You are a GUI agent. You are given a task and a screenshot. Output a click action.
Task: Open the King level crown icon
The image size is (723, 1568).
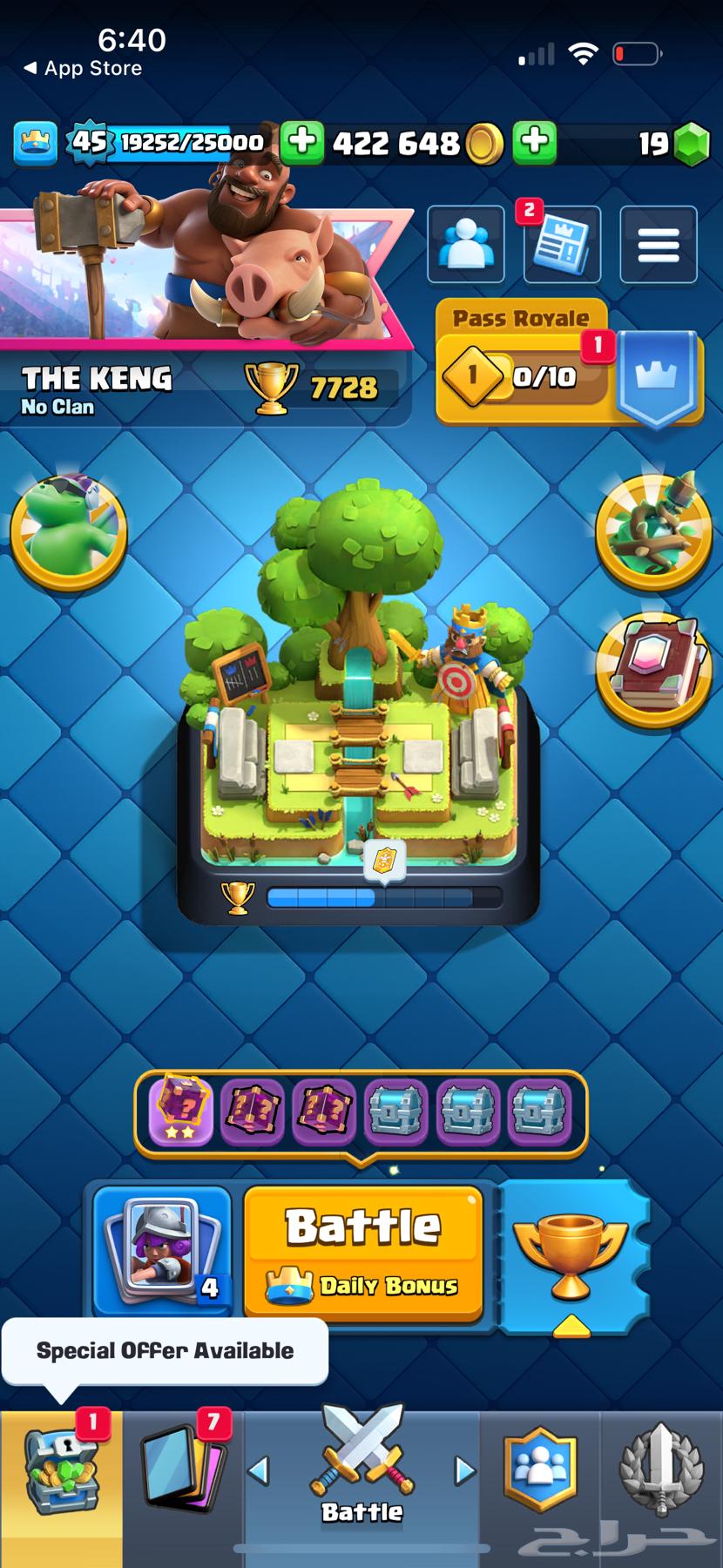tap(35, 142)
